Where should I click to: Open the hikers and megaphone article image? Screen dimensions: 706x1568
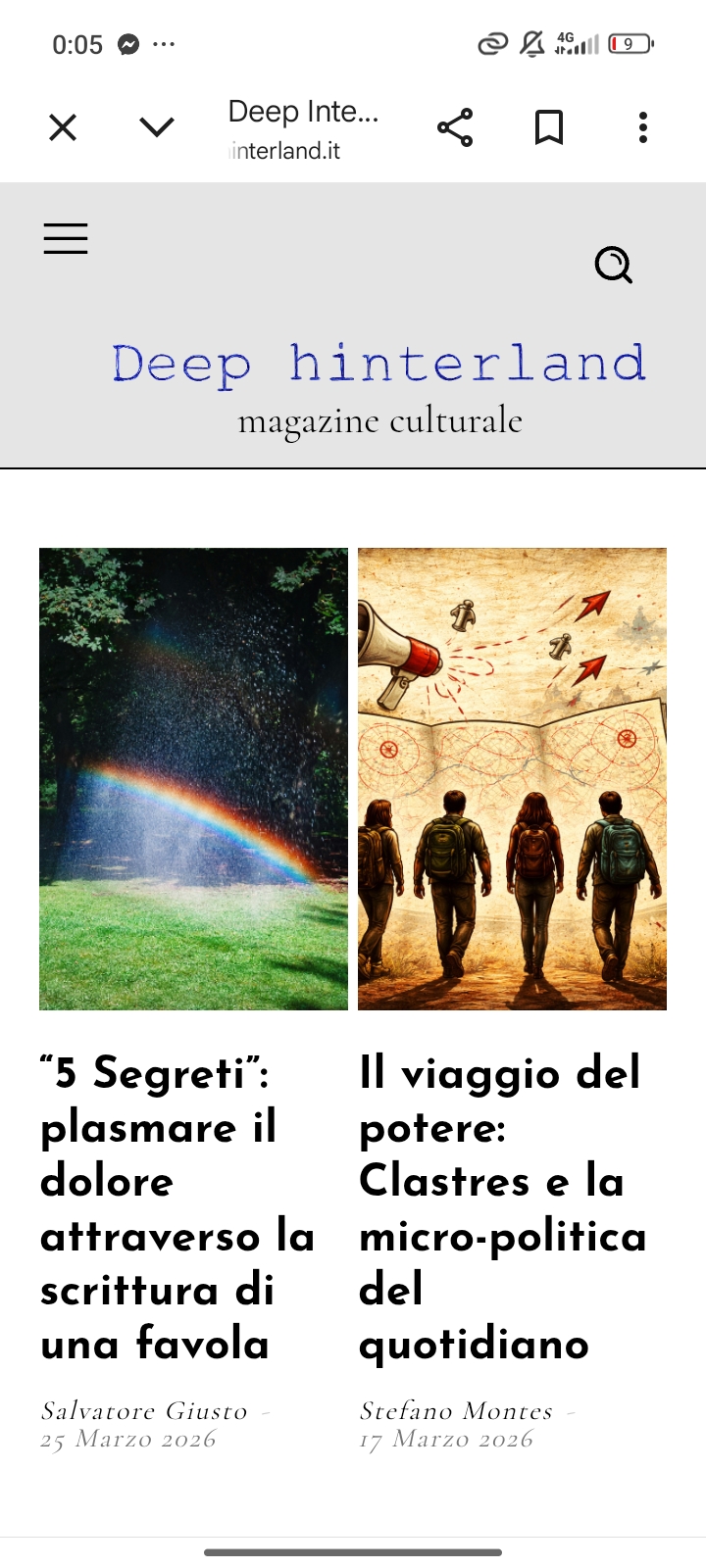click(x=512, y=778)
